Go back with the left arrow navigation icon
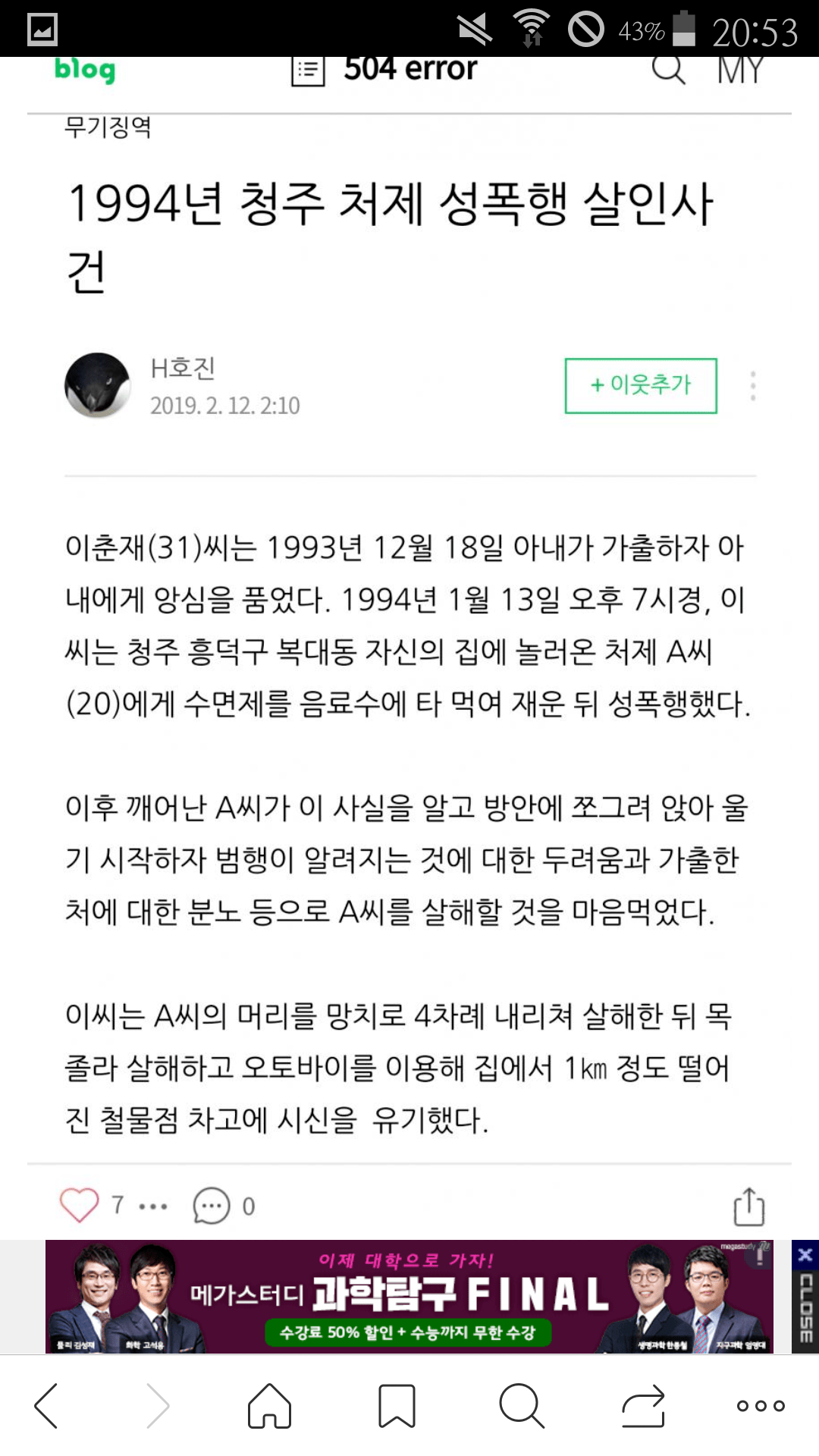 (x=45, y=1405)
